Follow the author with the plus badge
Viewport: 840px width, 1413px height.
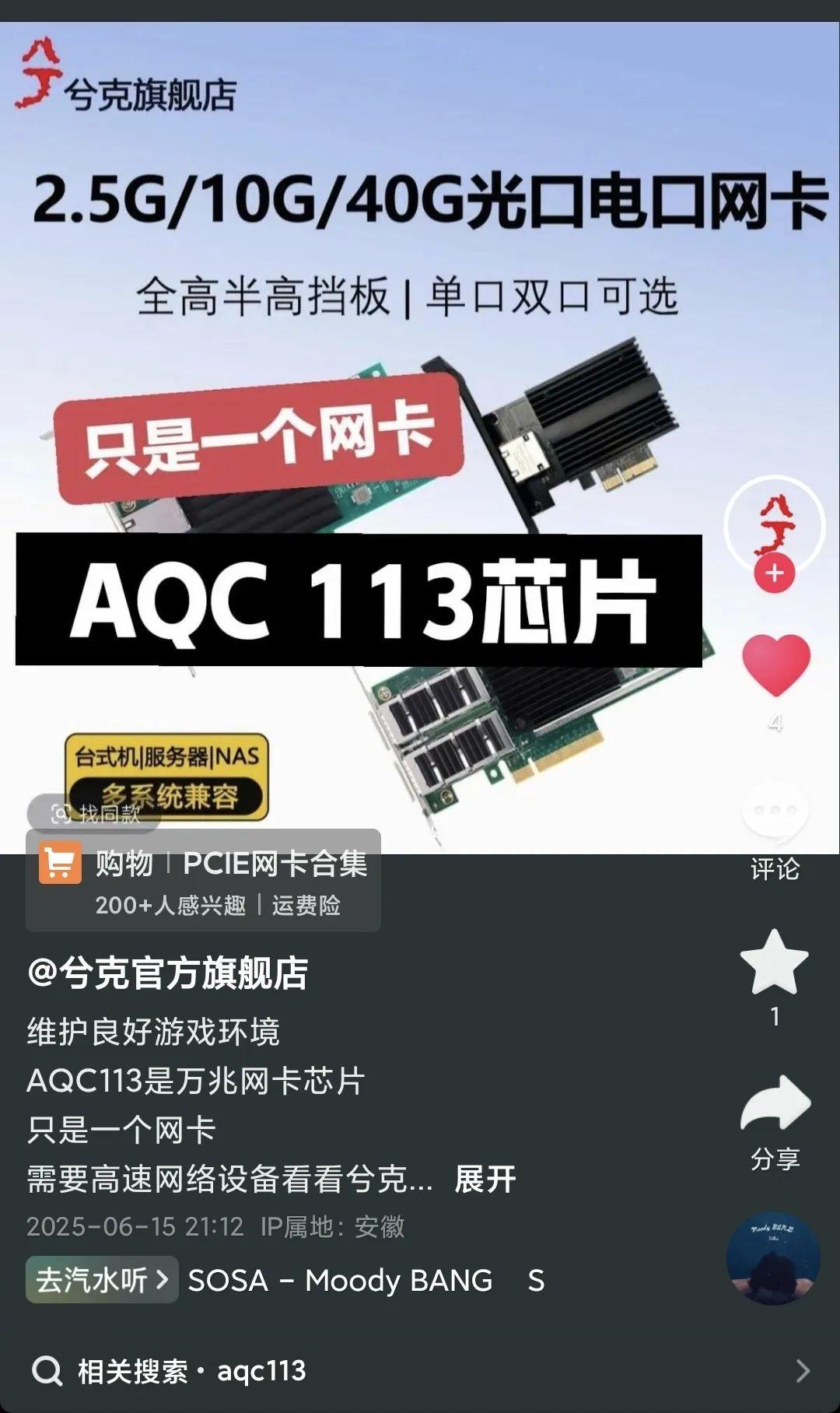coord(774,574)
